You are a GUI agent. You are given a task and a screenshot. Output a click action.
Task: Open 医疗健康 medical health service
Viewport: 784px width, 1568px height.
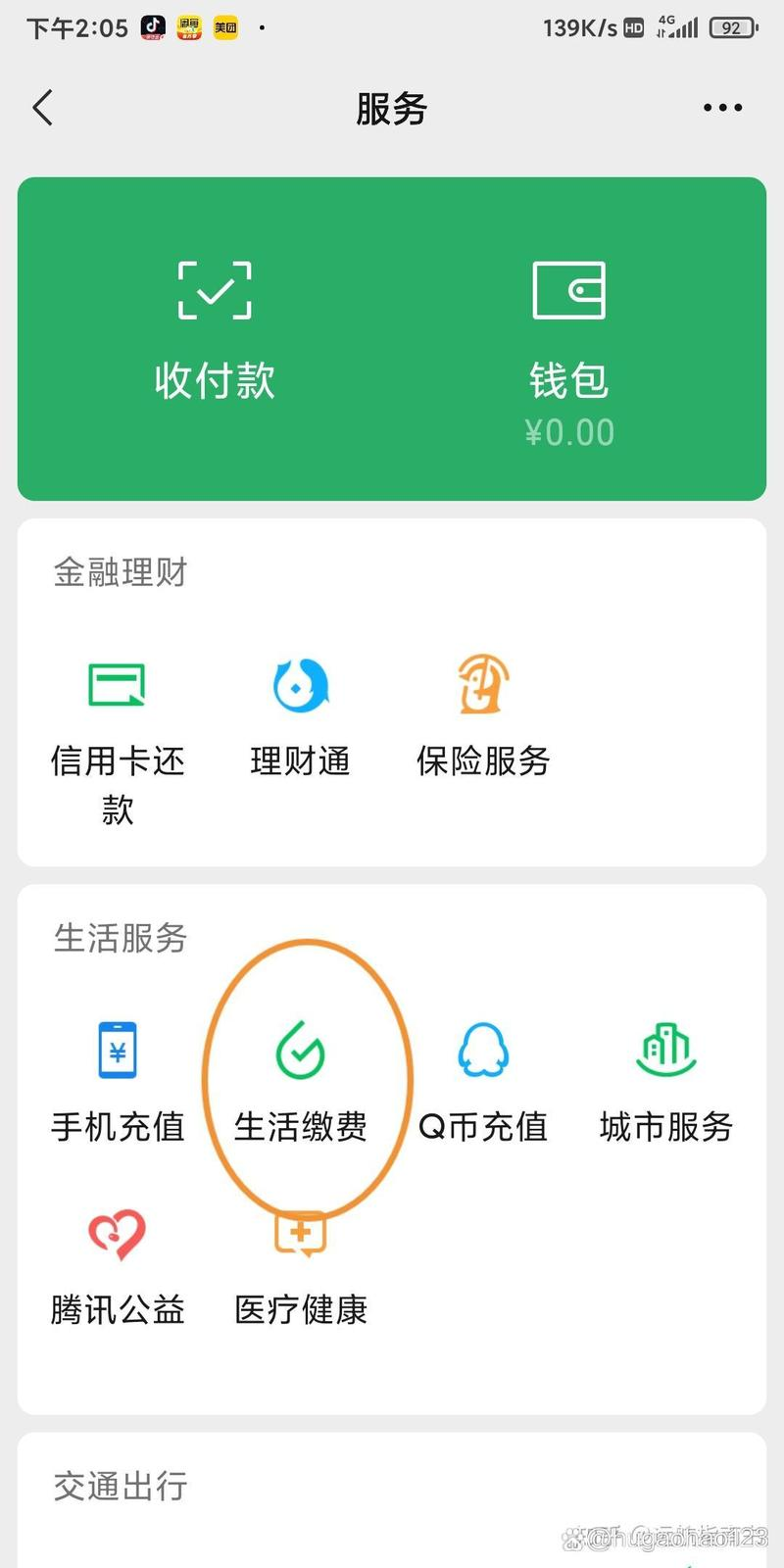[300, 1264]
